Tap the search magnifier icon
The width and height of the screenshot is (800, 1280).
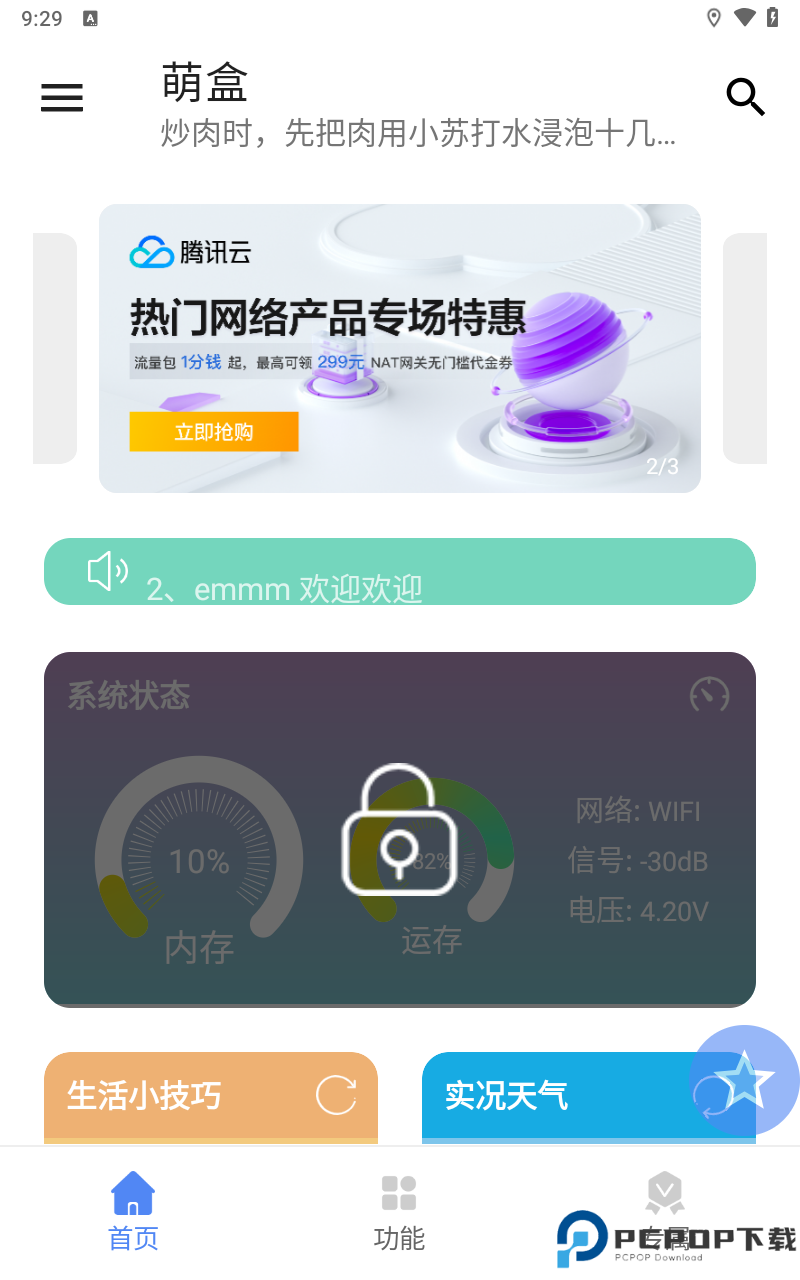point(745,98)
